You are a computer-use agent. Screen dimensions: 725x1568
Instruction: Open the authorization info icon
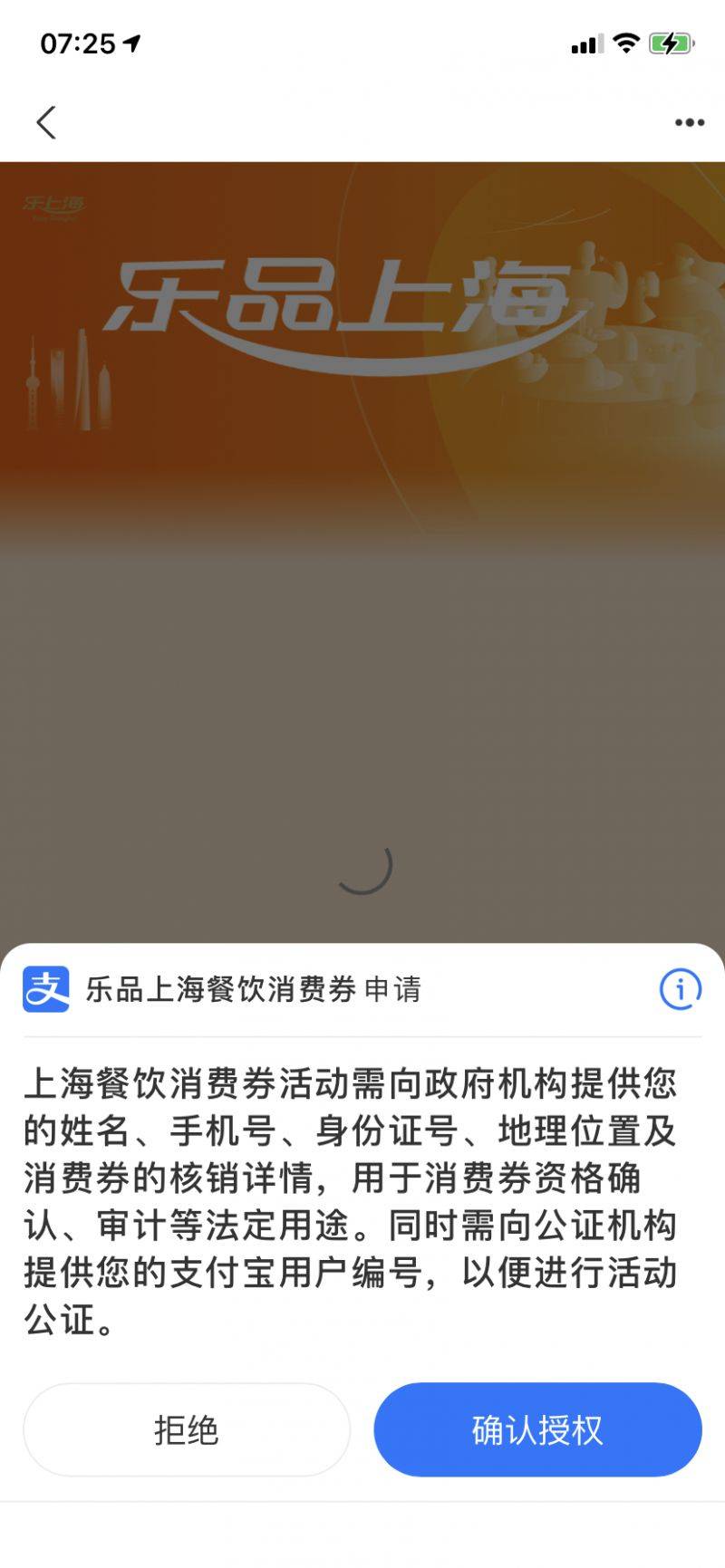tap(680, 988)
